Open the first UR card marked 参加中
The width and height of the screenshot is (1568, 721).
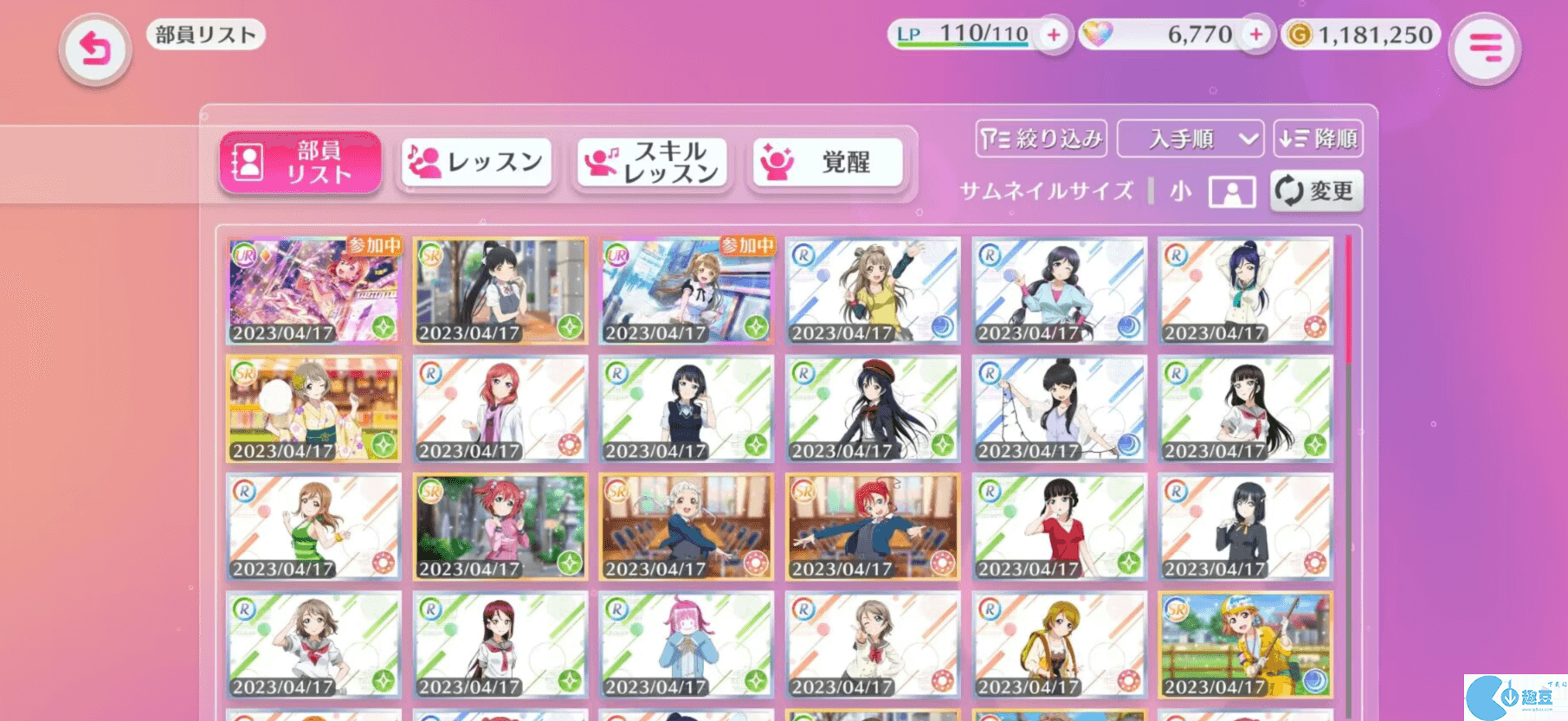pos(313,291)
